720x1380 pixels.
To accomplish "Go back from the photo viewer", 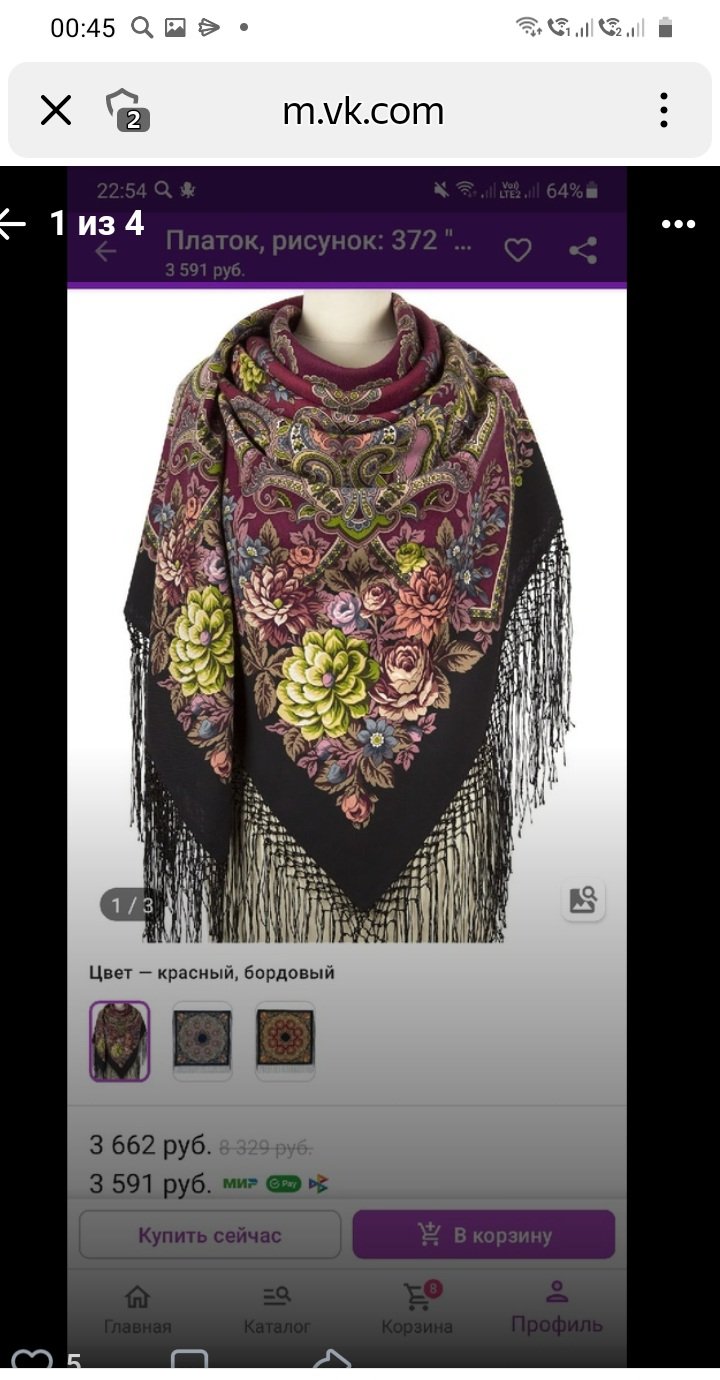I will (x=14, y=223).
